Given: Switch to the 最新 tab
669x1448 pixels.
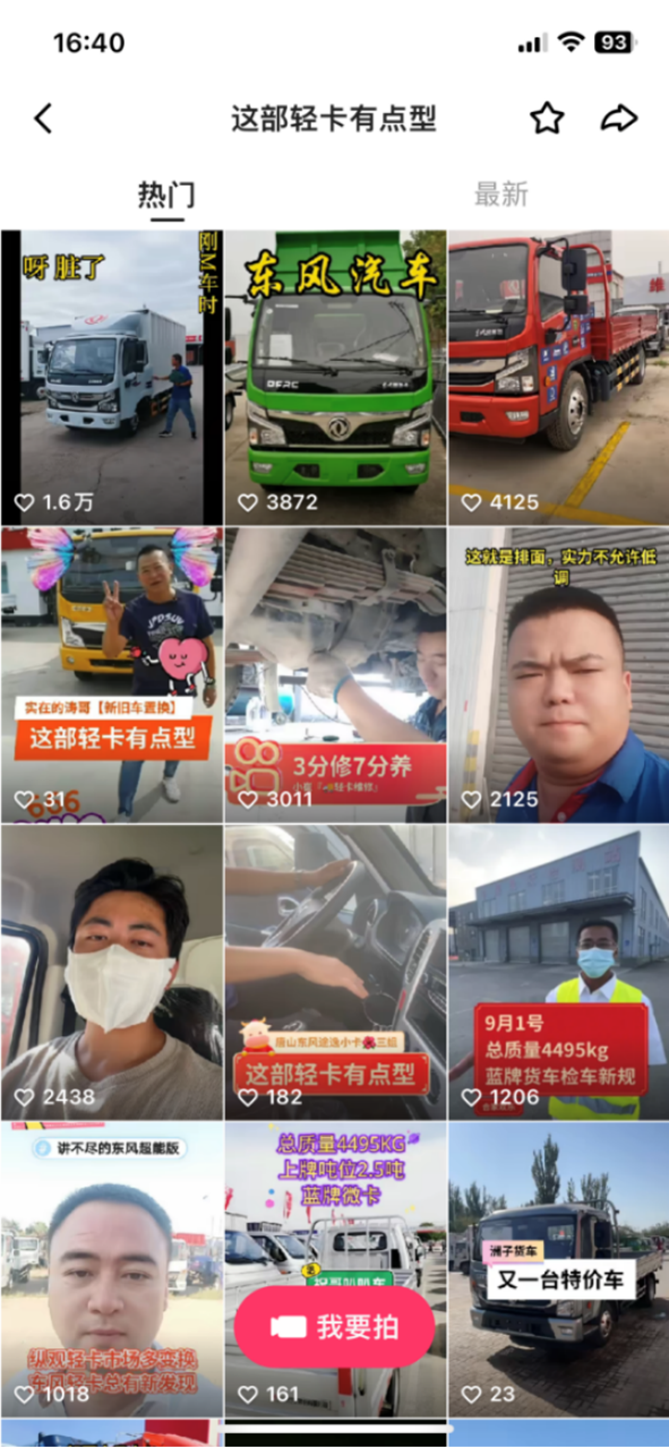Looking at the screenshot, I should coord(501,194).
